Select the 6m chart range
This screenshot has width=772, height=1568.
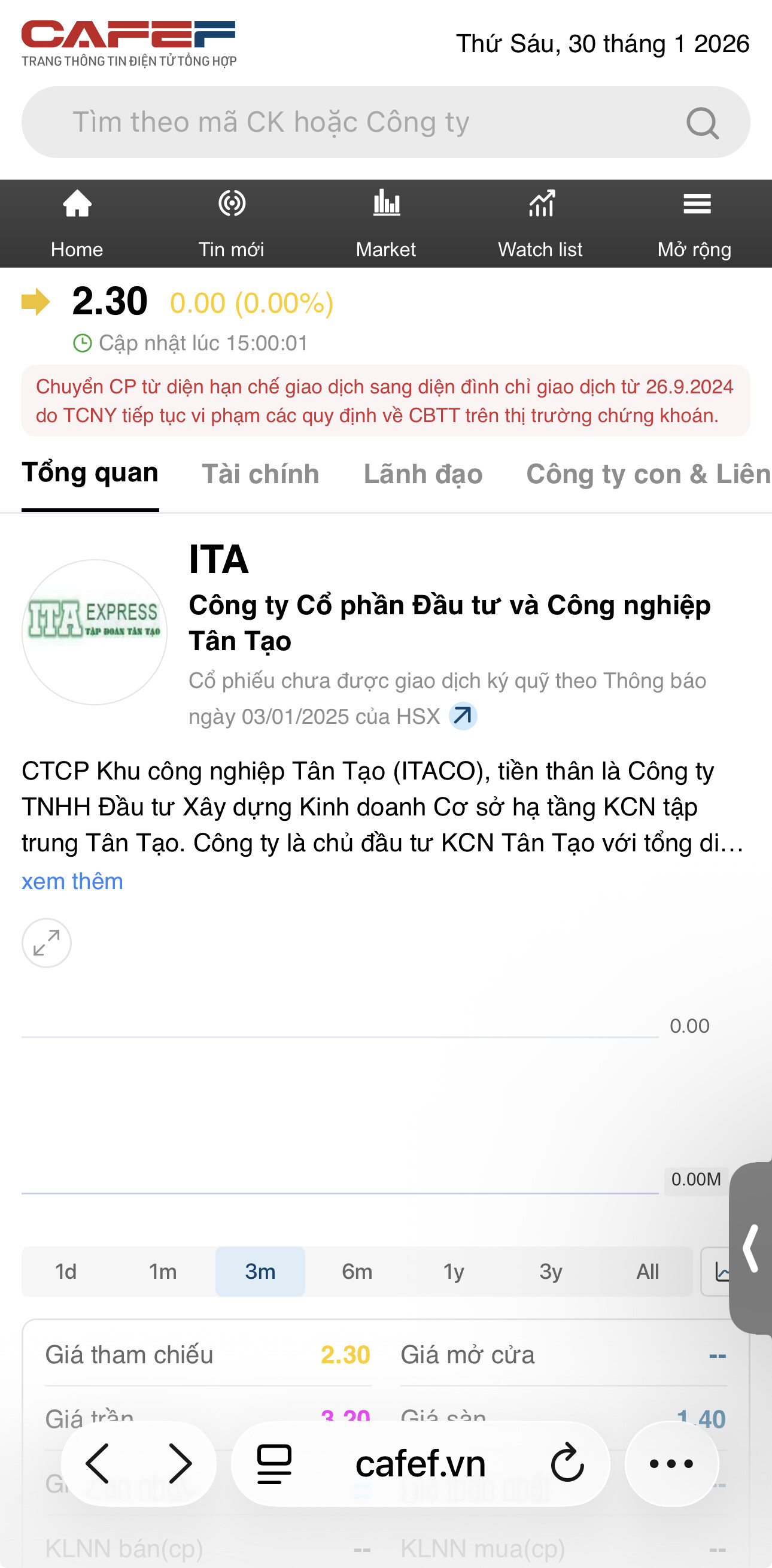coord(357,1272)
